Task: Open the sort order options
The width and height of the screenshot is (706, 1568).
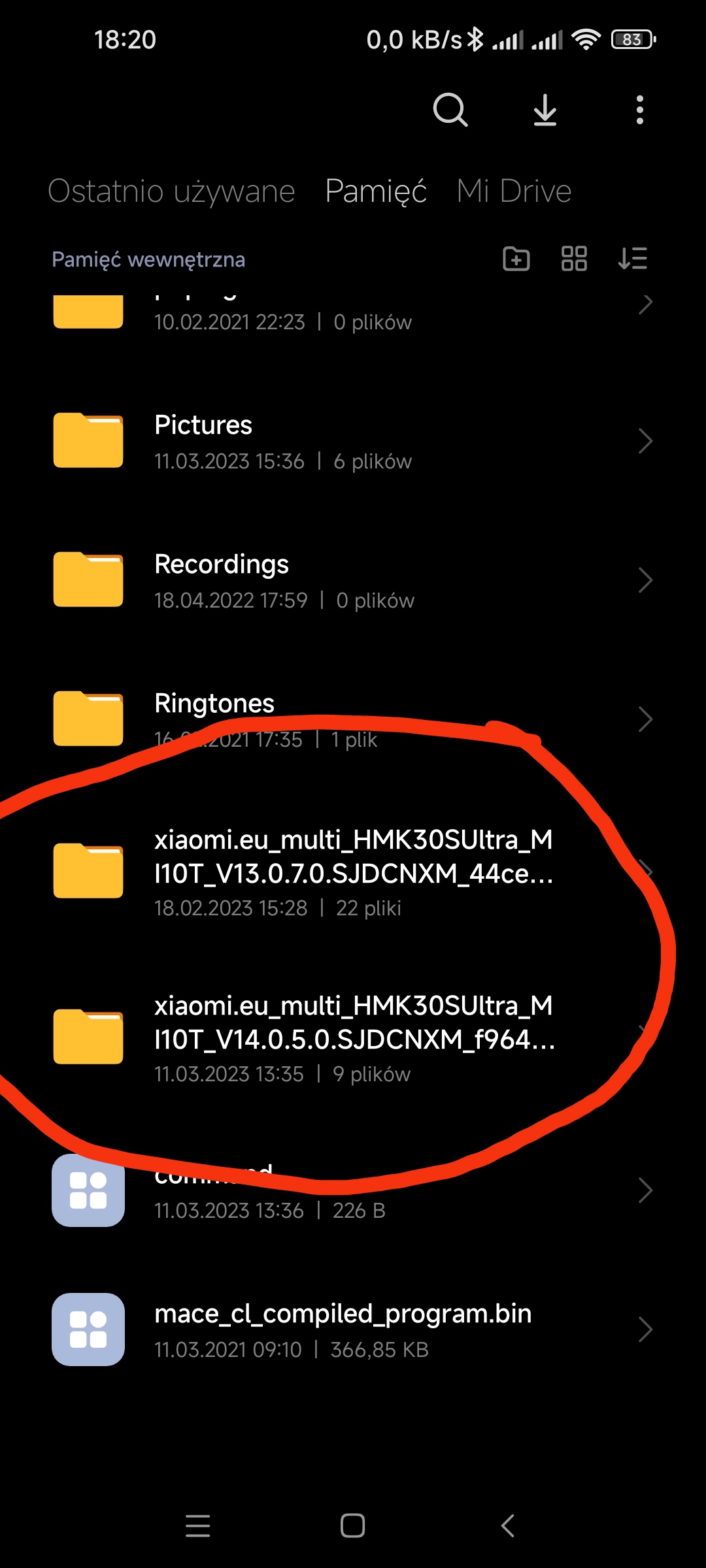Action: pos(632,259)
